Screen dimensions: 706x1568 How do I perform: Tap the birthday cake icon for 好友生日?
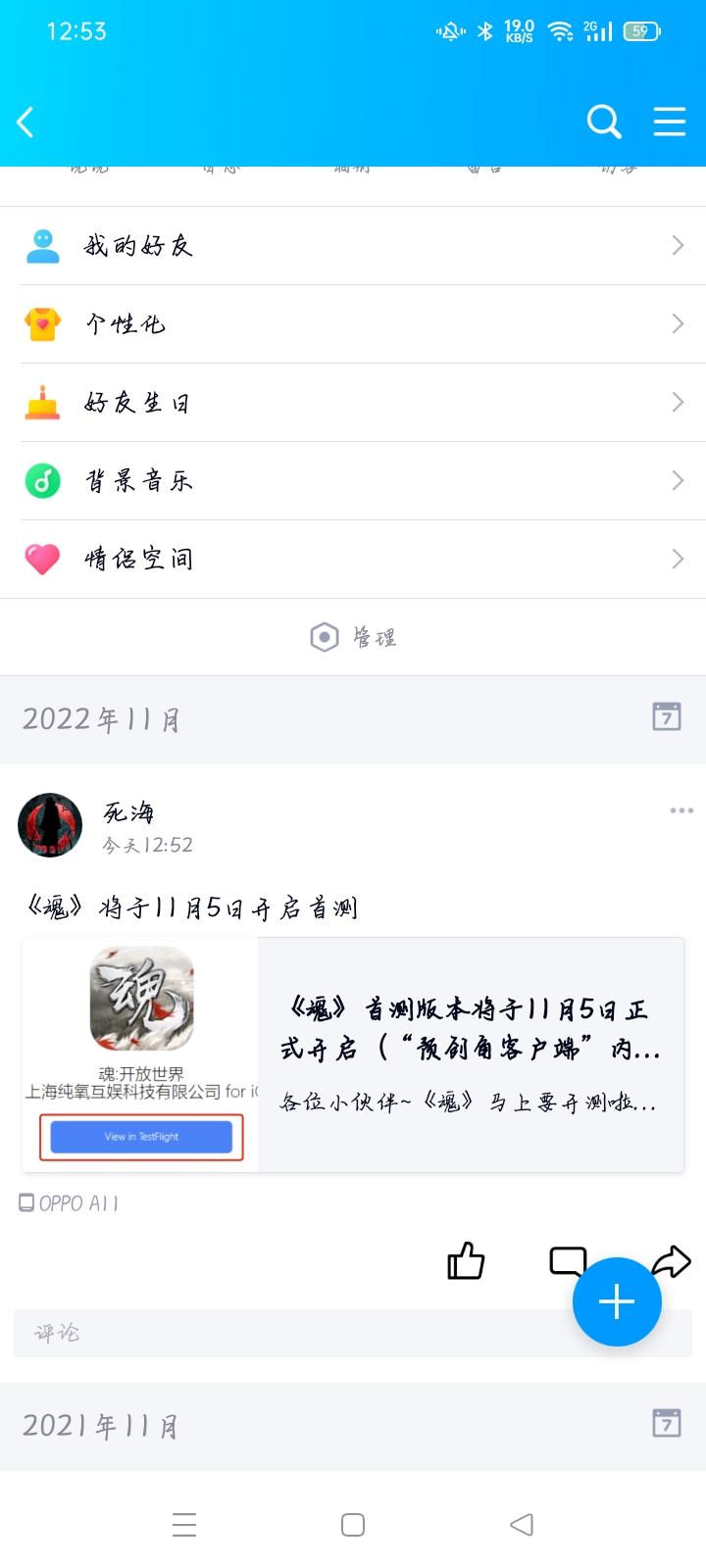pos(42,402)
